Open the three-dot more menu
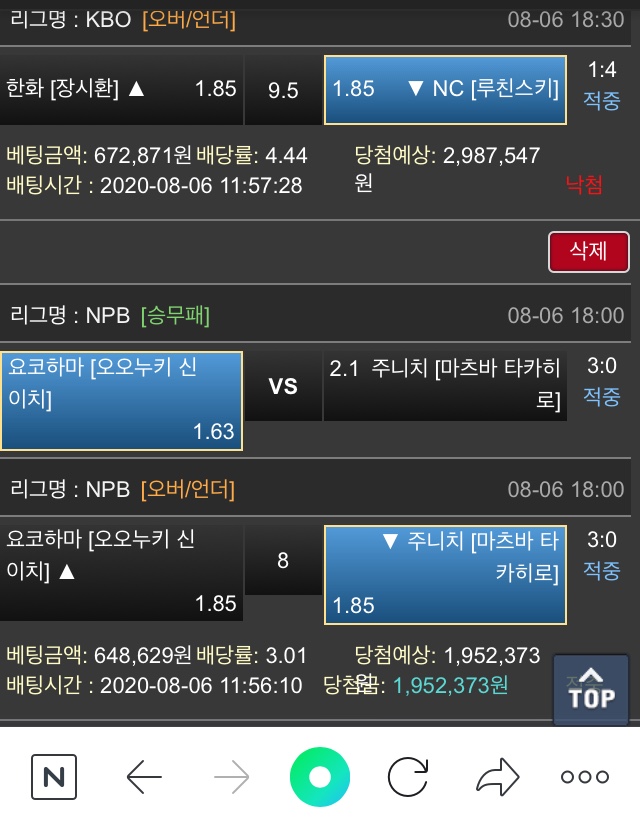640x827 pixels. click(585, 777)
